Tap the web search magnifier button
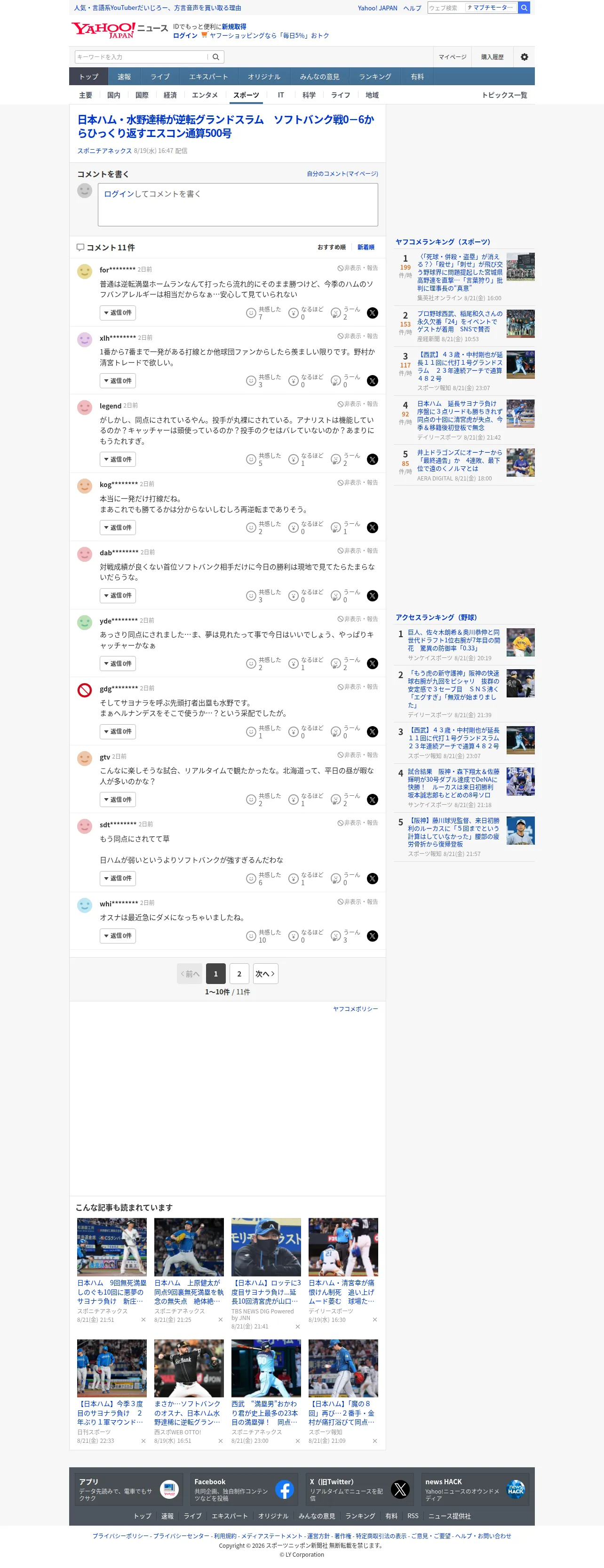Image resolution: width=604 pixels, height=1568 pixels. 524,8
